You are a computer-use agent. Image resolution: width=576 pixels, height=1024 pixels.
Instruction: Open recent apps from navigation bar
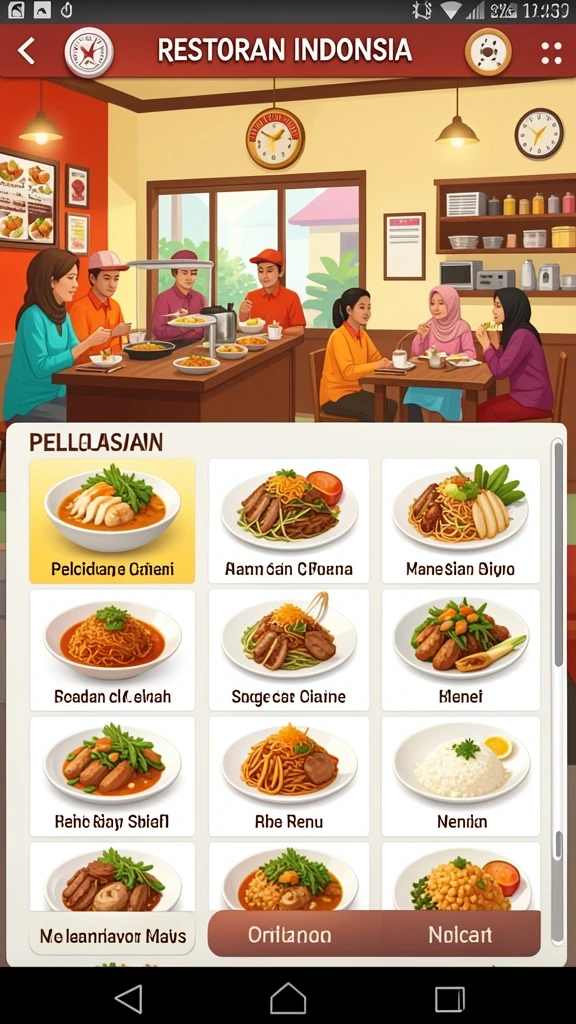[450, 999]
